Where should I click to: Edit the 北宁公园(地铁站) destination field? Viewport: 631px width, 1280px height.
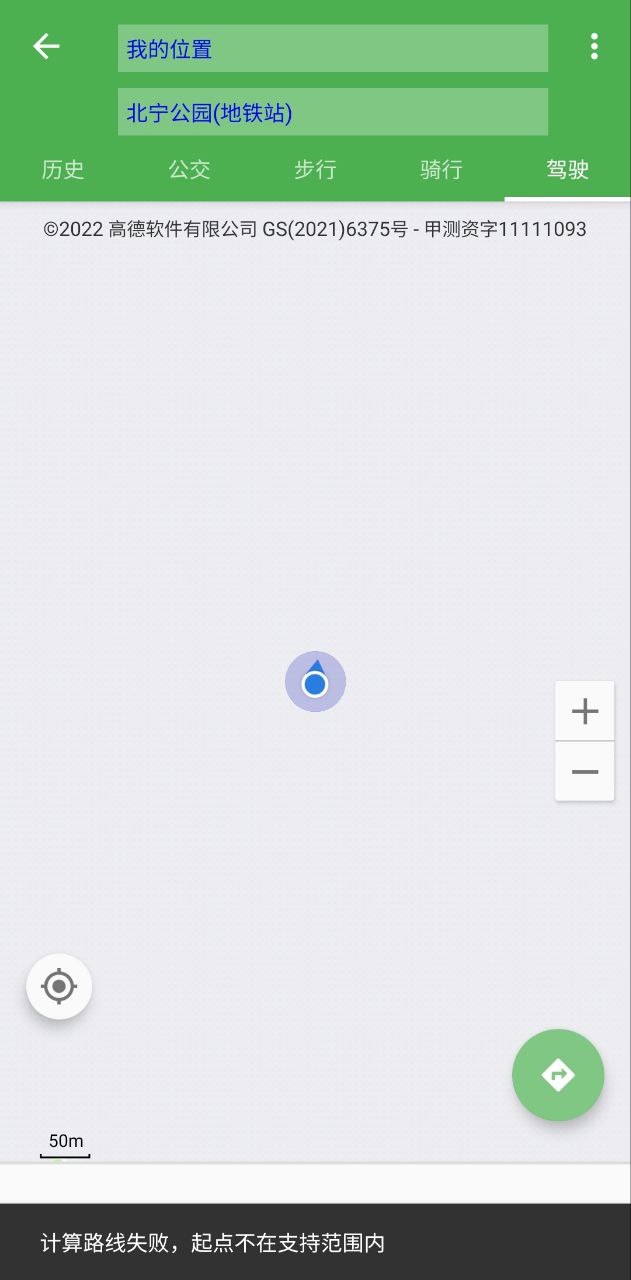[332, 112]
